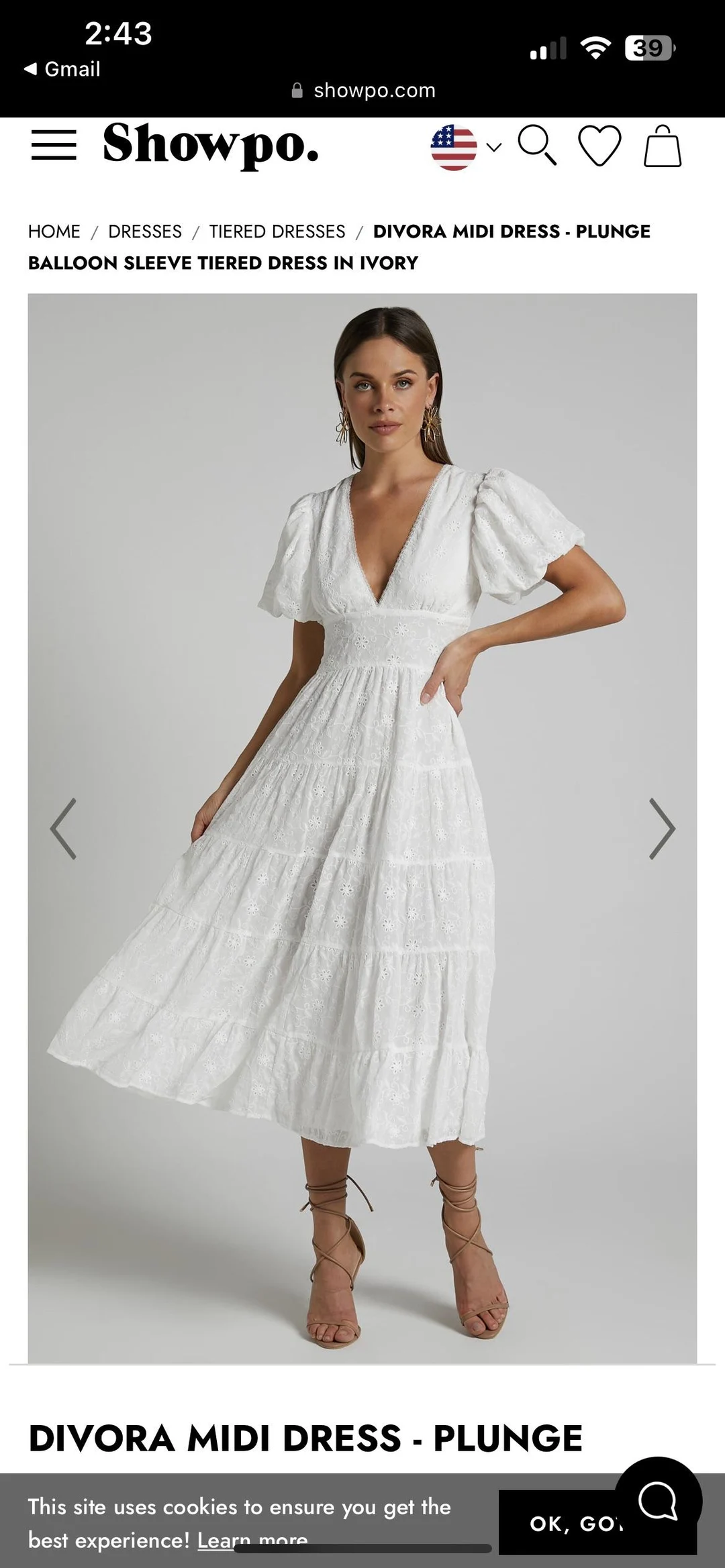Viewport: 725px width, 1568px height.
Task: Open the search magnifier
Action: (x=537, y=145)
